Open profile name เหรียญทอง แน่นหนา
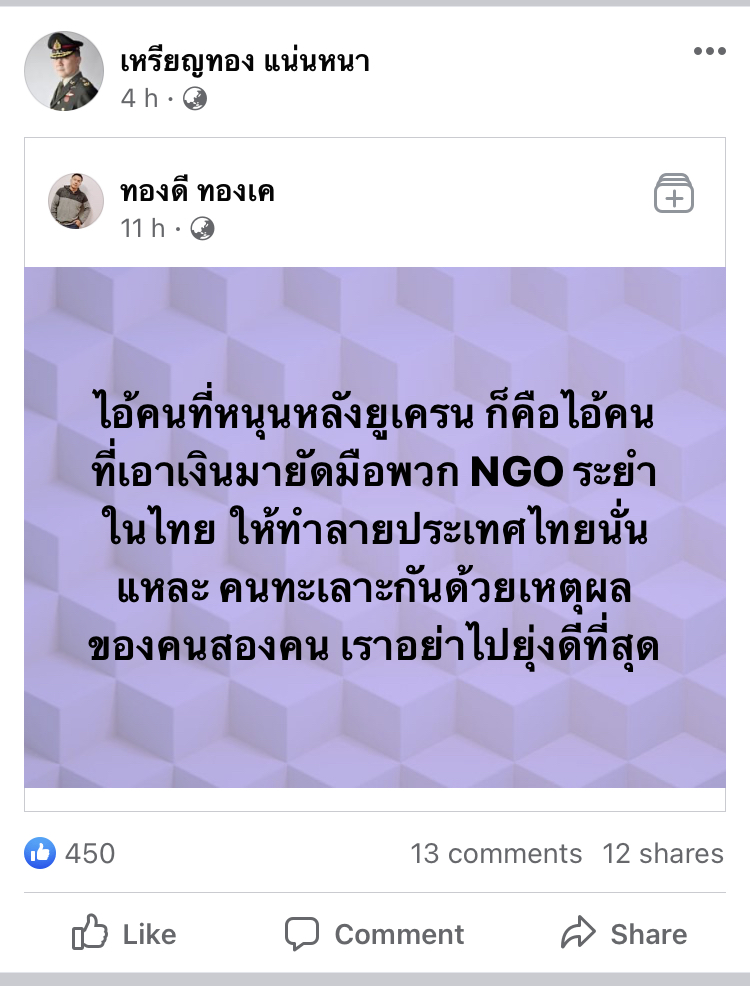The image size is (750, 986). click(x=244, y=62)
